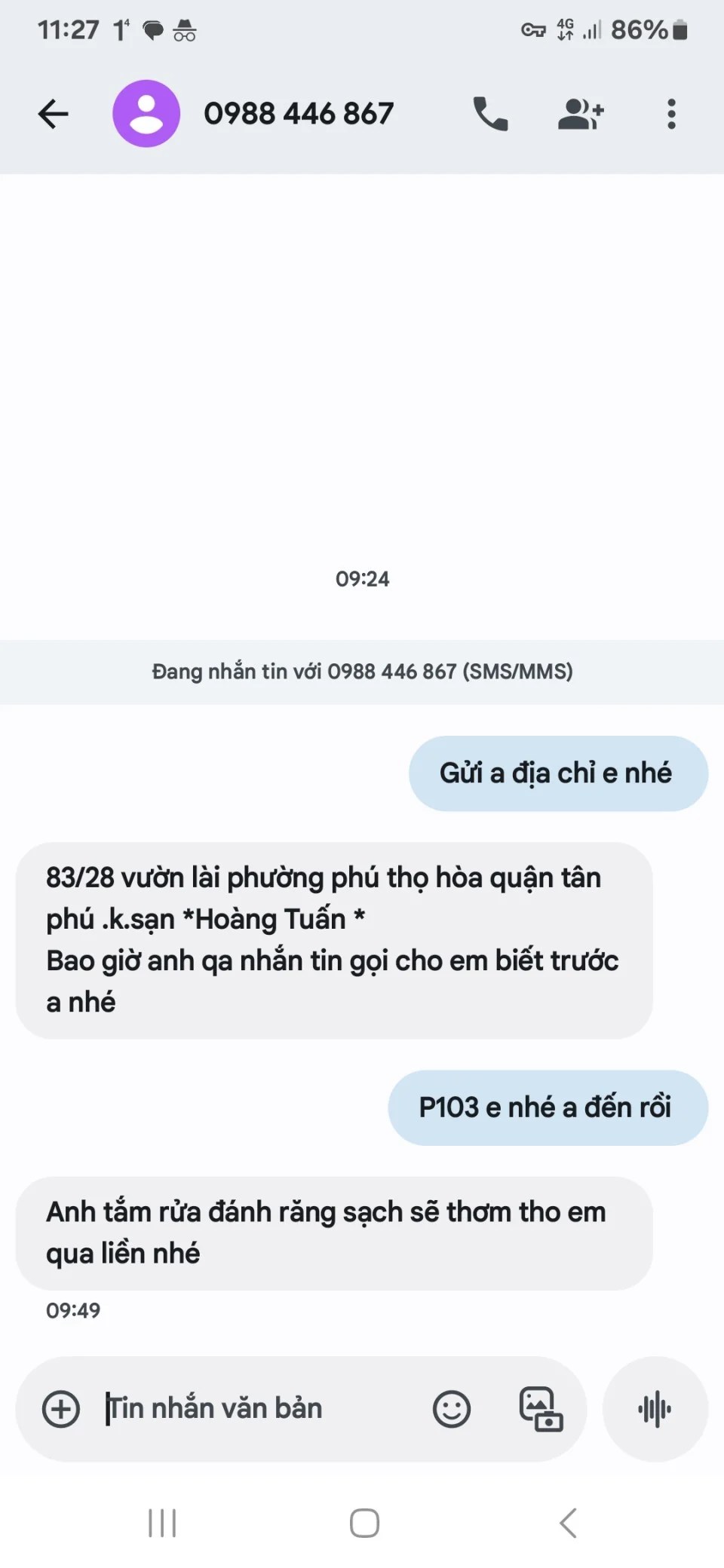Screen dimensions: 724x1568
Task: Tap the plus icon for attachments
Action: pyautogui.click(x=61, y=1409)
